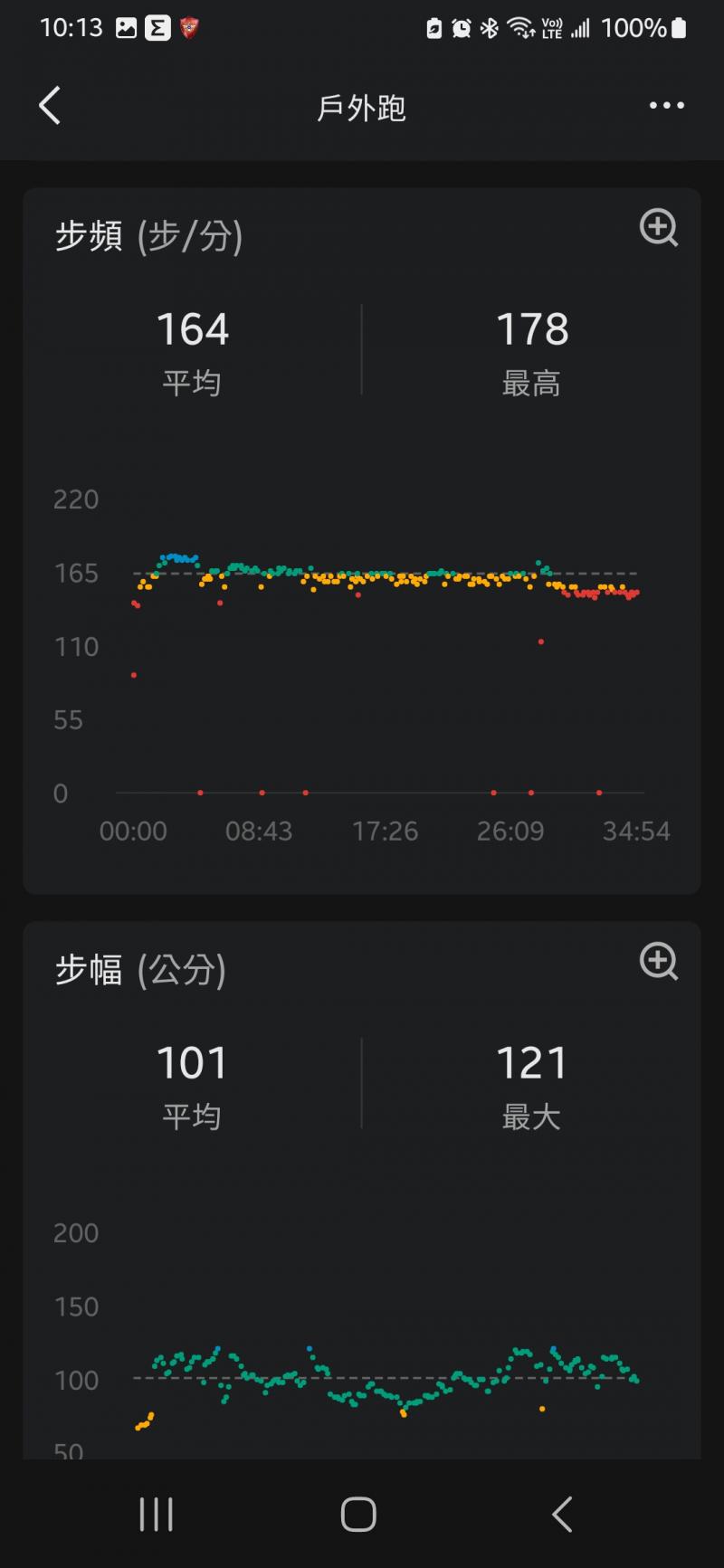The image size is (724, 1568).
Task: Zoom into the 步頻 chart
Action: click(658, 228)
